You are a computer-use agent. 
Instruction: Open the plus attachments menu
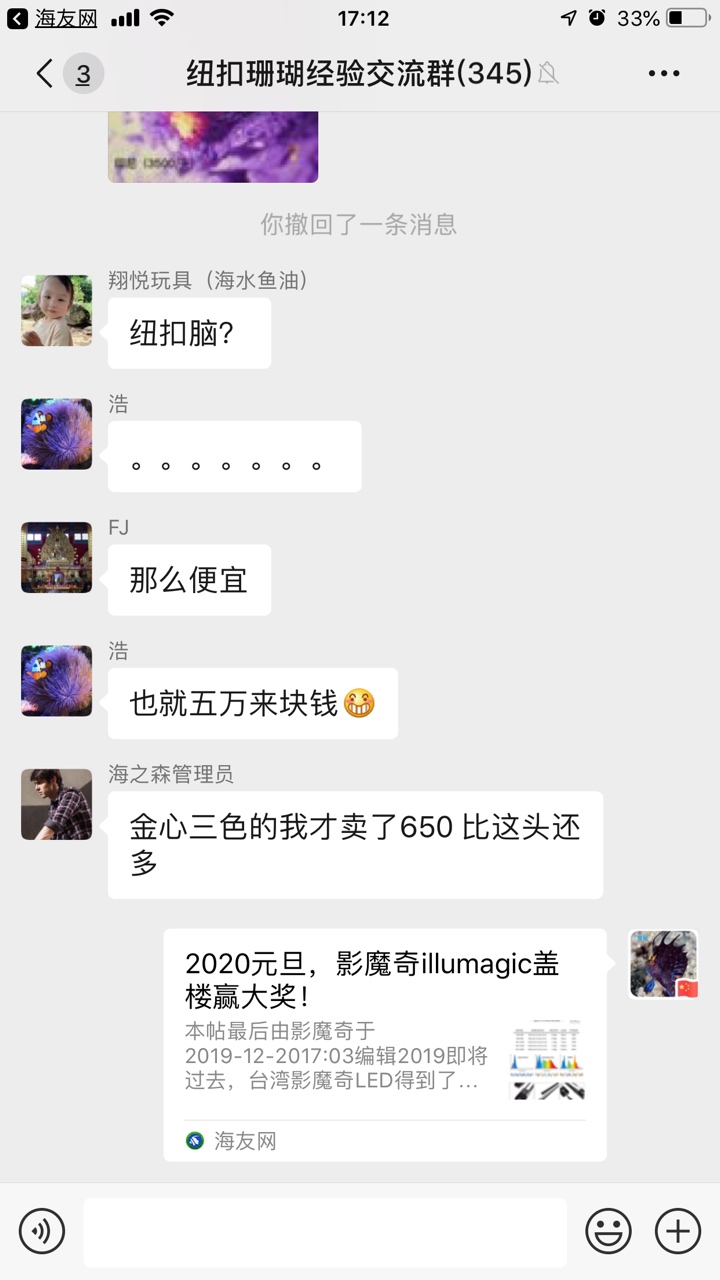[x=677, y=1230]
